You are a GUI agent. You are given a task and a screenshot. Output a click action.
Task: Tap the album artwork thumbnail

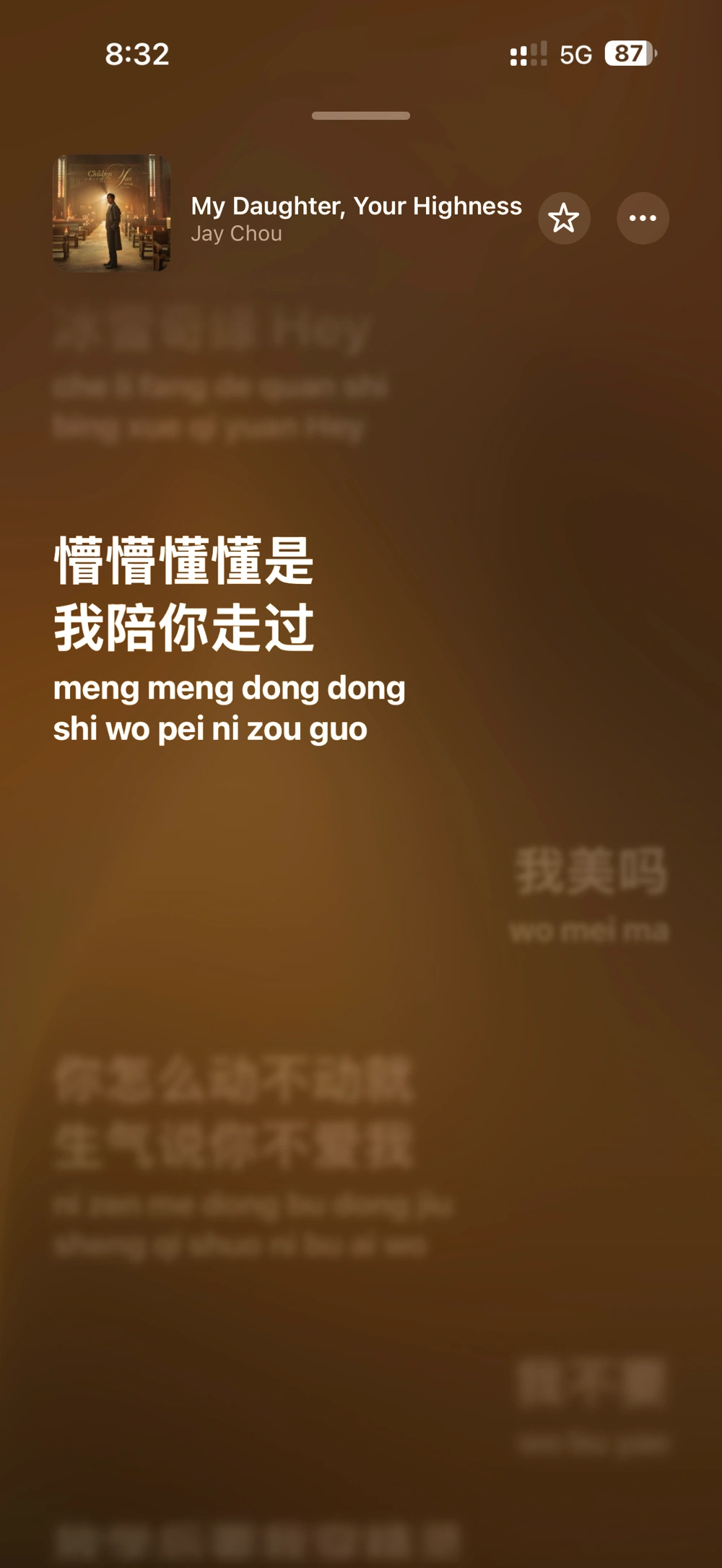pos(112,213)
